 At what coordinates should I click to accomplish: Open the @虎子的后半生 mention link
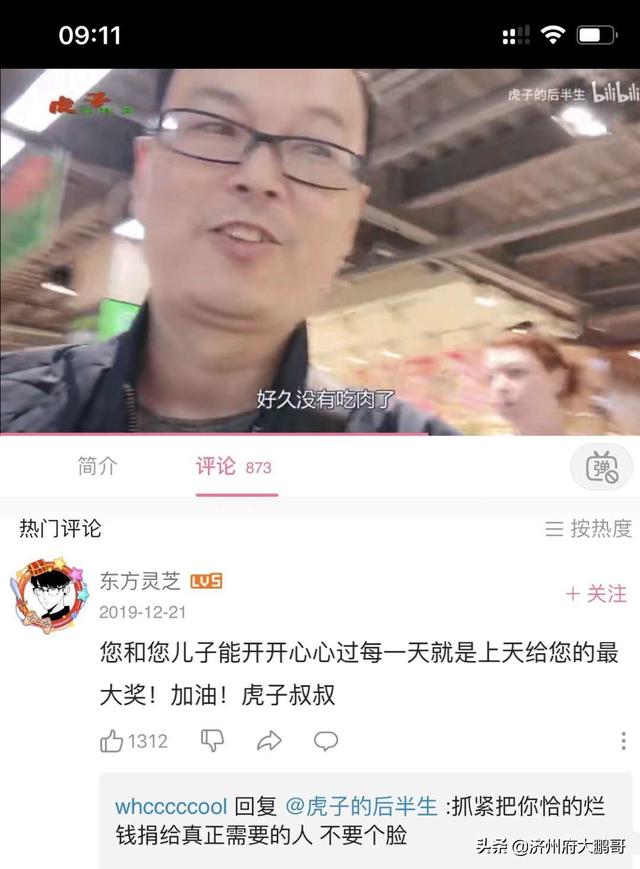tap(361, 806)
